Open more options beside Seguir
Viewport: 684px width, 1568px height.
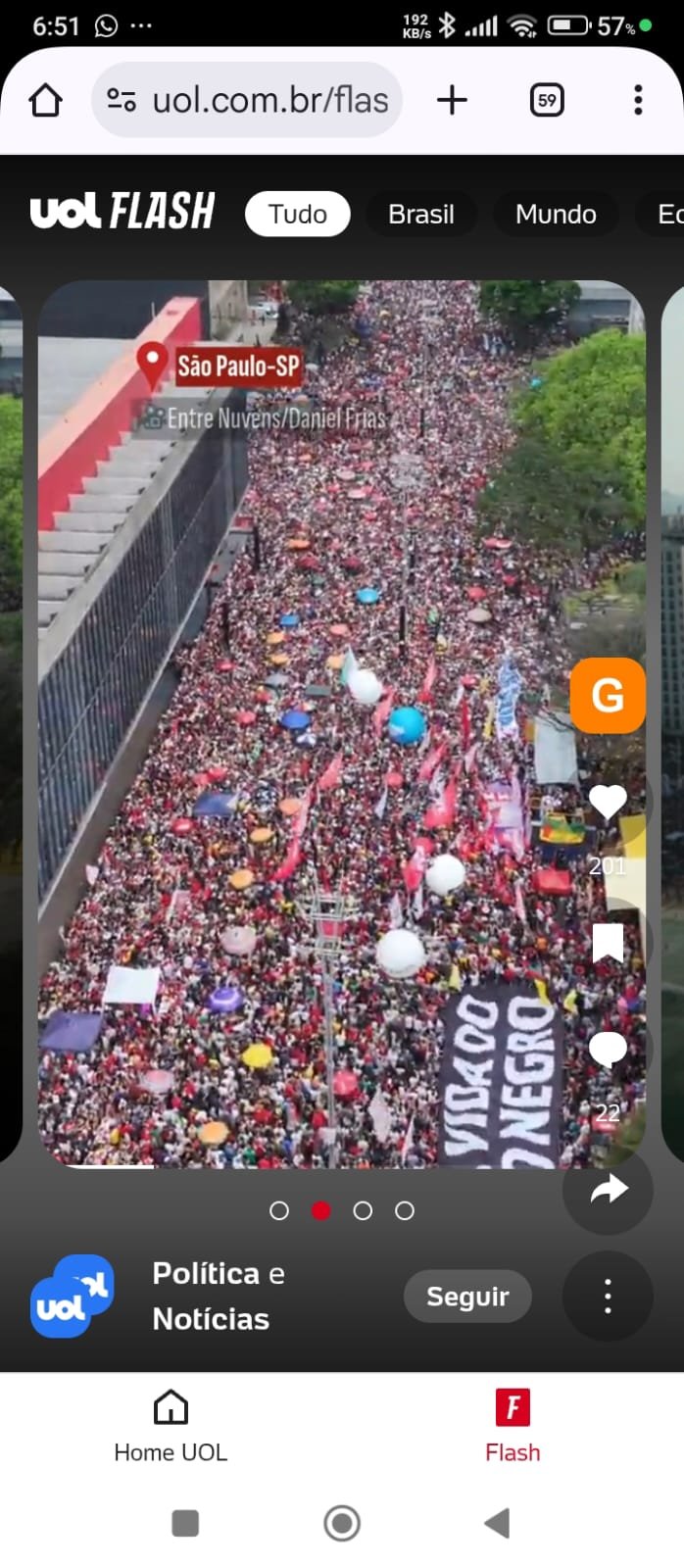pyautogui.click(x=608, y=1297)
